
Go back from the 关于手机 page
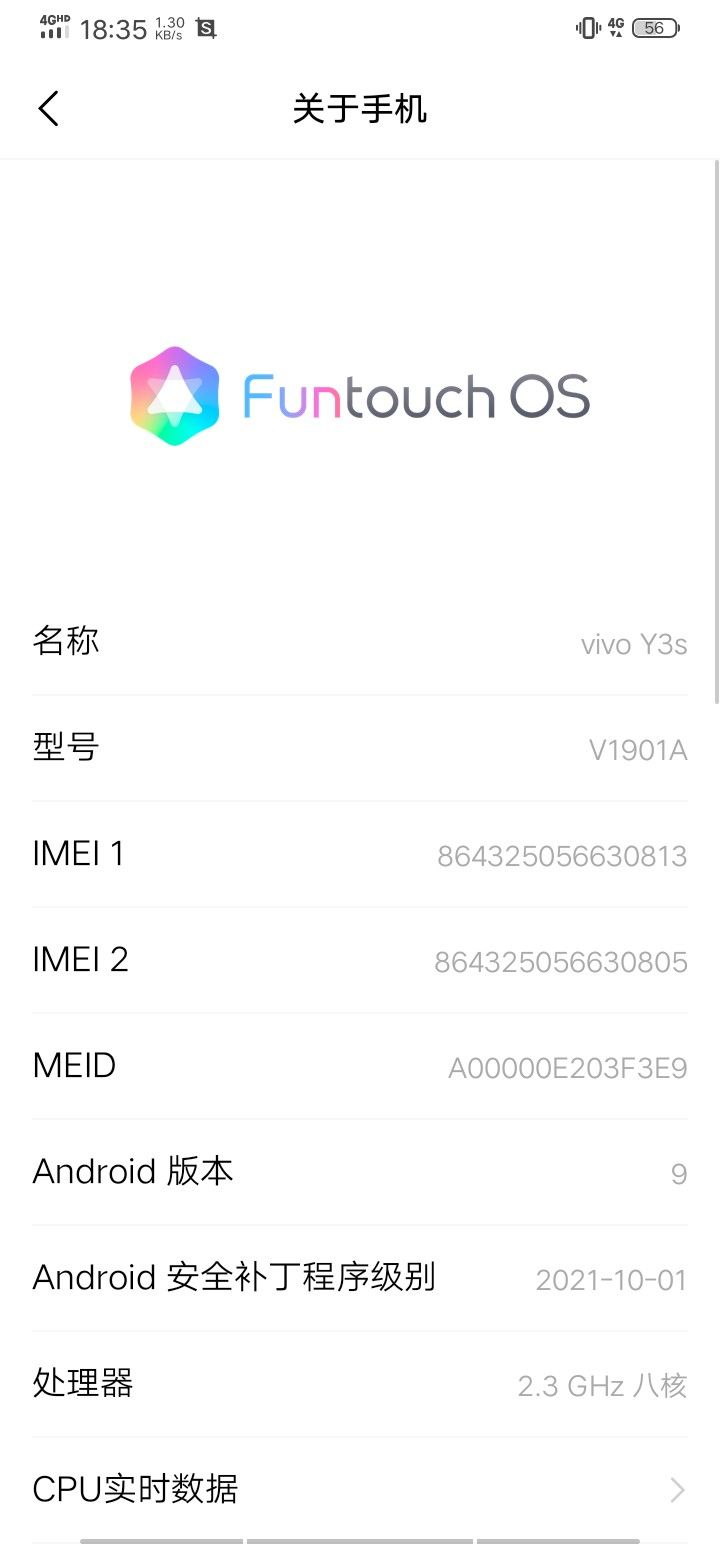(x=48, y=108)
